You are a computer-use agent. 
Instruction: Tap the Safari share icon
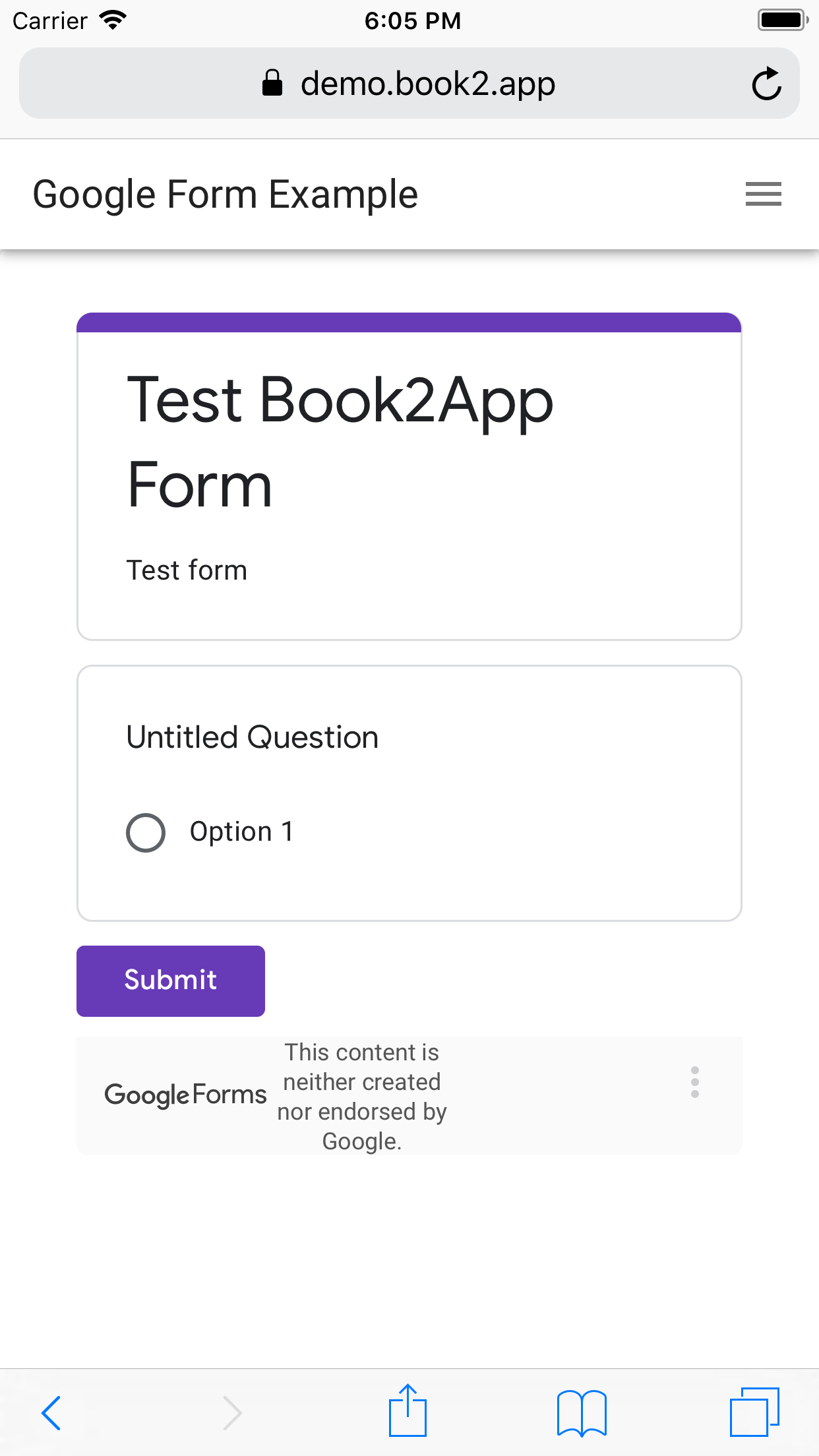tap(409, 1410)
